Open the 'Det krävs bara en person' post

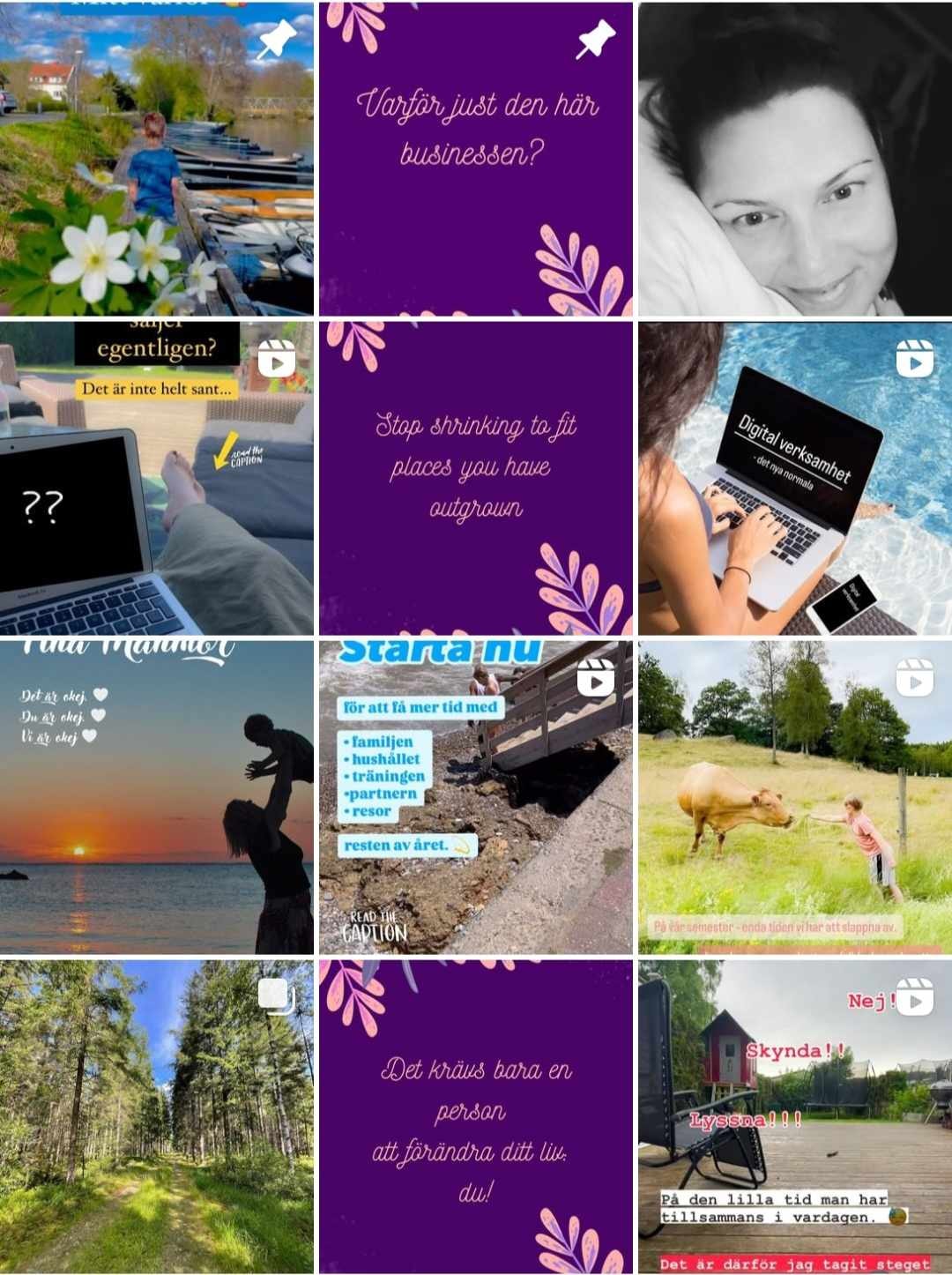[x=476, y=1116]
